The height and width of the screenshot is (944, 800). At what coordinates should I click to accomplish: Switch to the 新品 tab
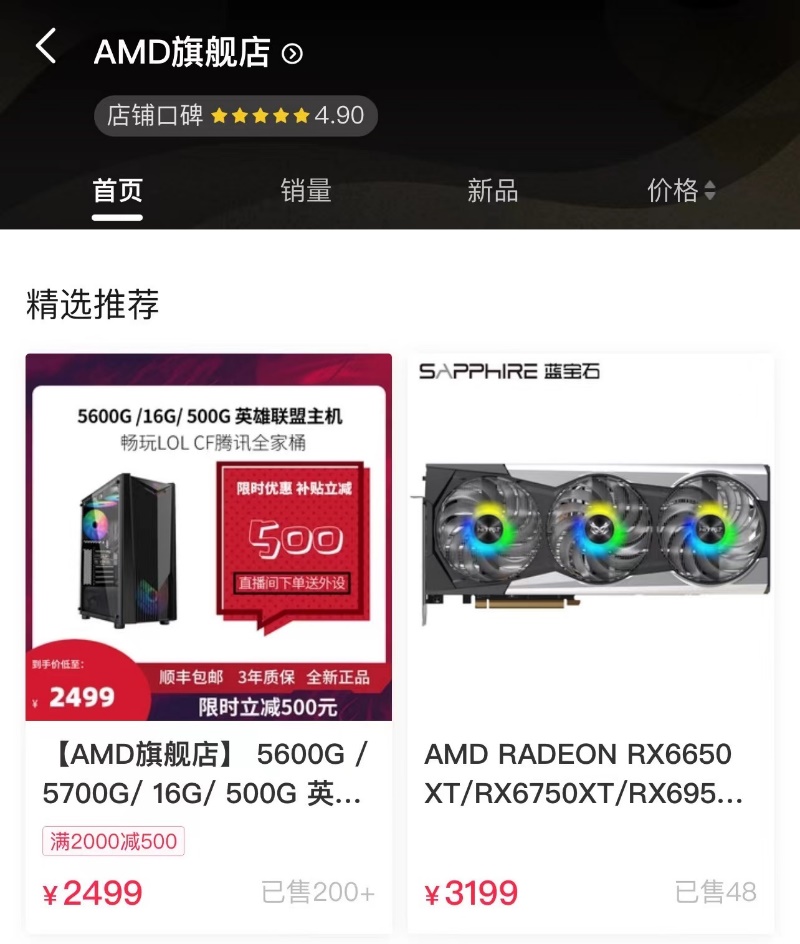click(x=492, y=190)
